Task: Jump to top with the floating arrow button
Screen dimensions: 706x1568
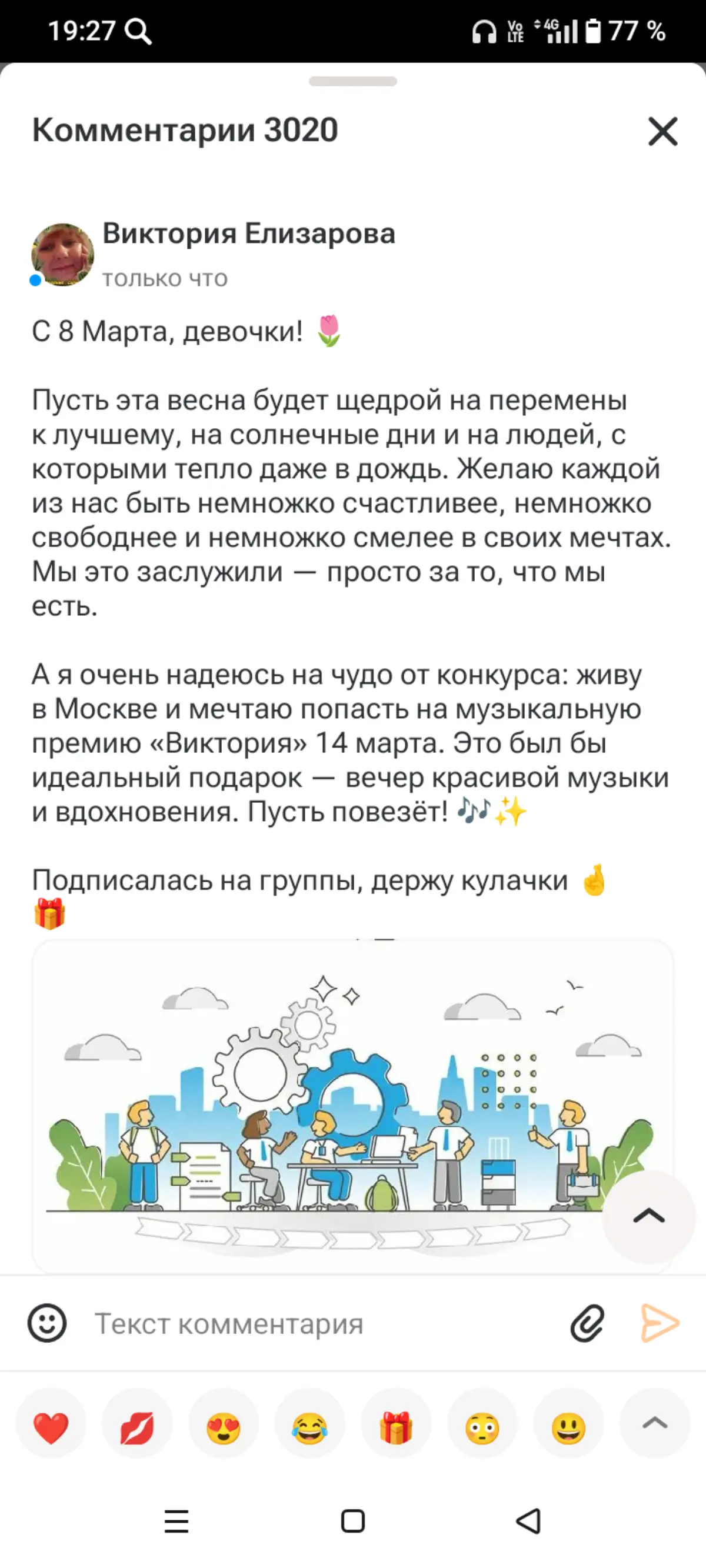Action: 648,1216
